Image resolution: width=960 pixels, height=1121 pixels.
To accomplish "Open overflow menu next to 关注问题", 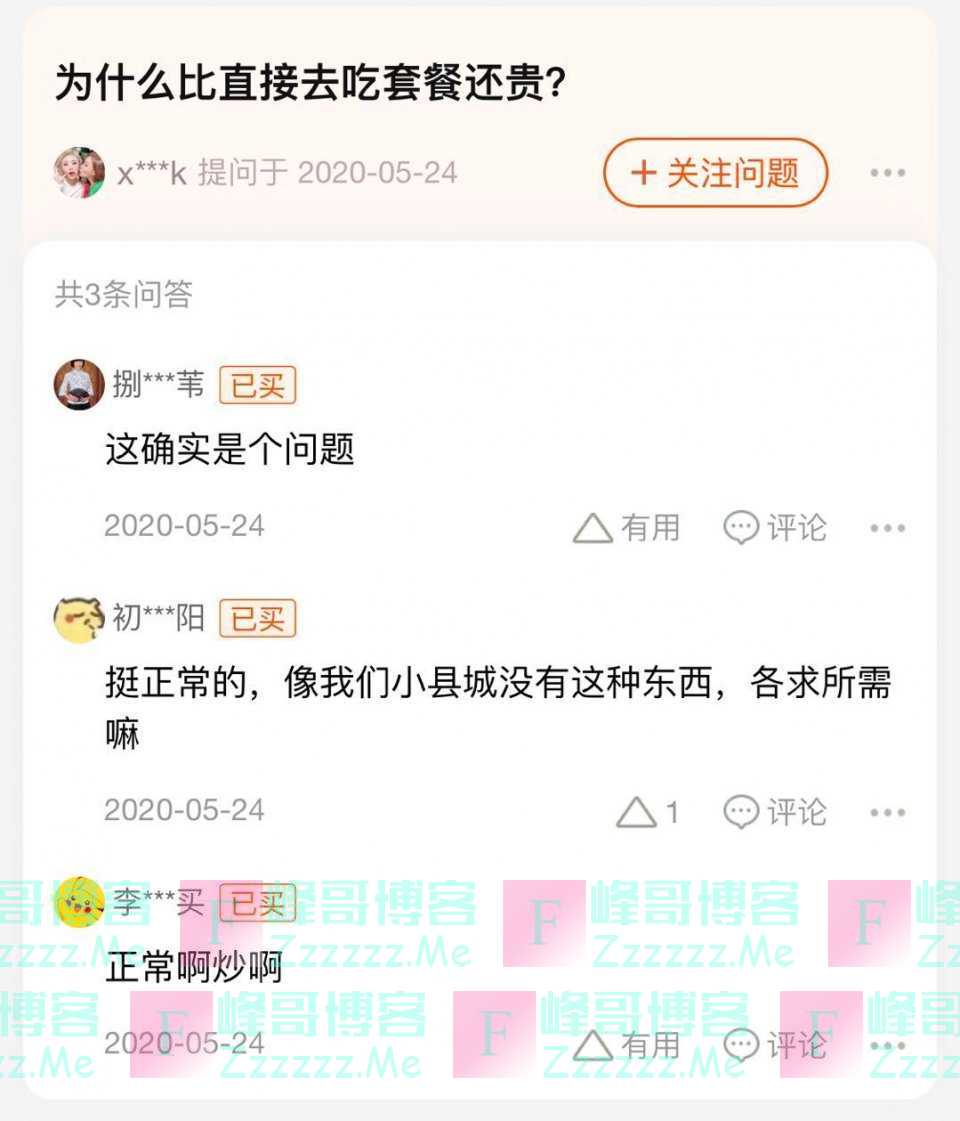I will pyautogui.click(x=887, y=173).
